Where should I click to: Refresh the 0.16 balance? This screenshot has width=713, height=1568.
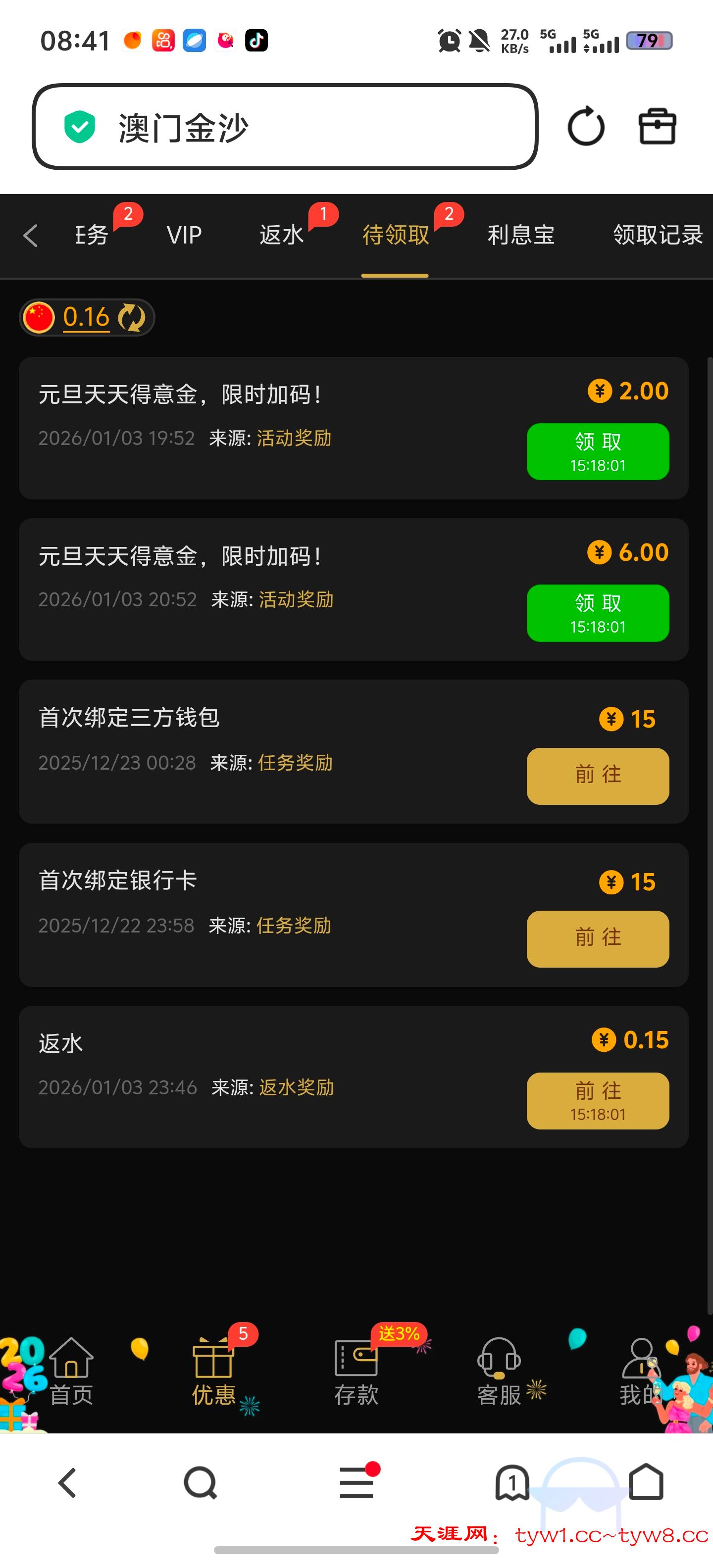[132, 317]
